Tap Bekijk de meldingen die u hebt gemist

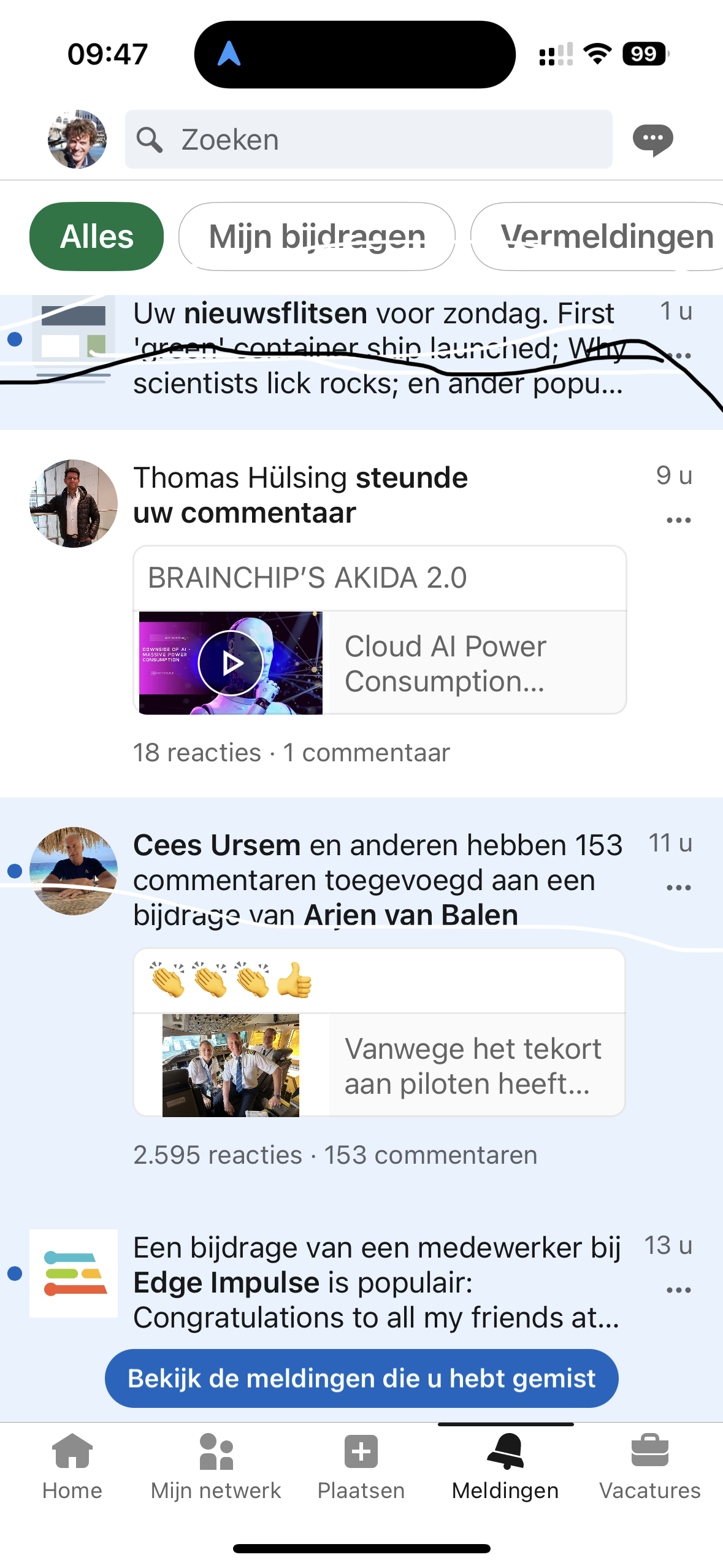point(361,1378)
